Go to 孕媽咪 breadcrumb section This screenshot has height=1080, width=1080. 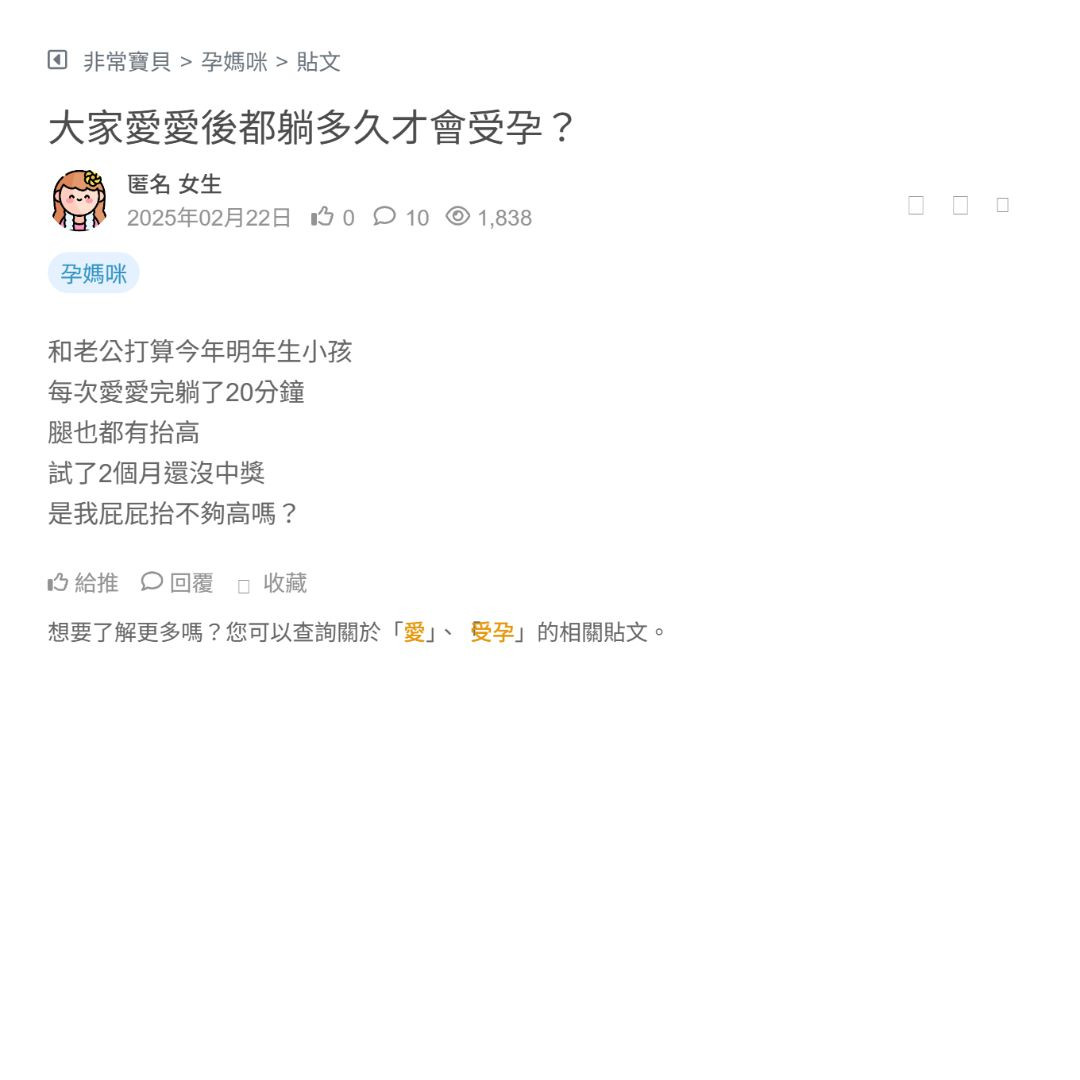pos(234,62)
